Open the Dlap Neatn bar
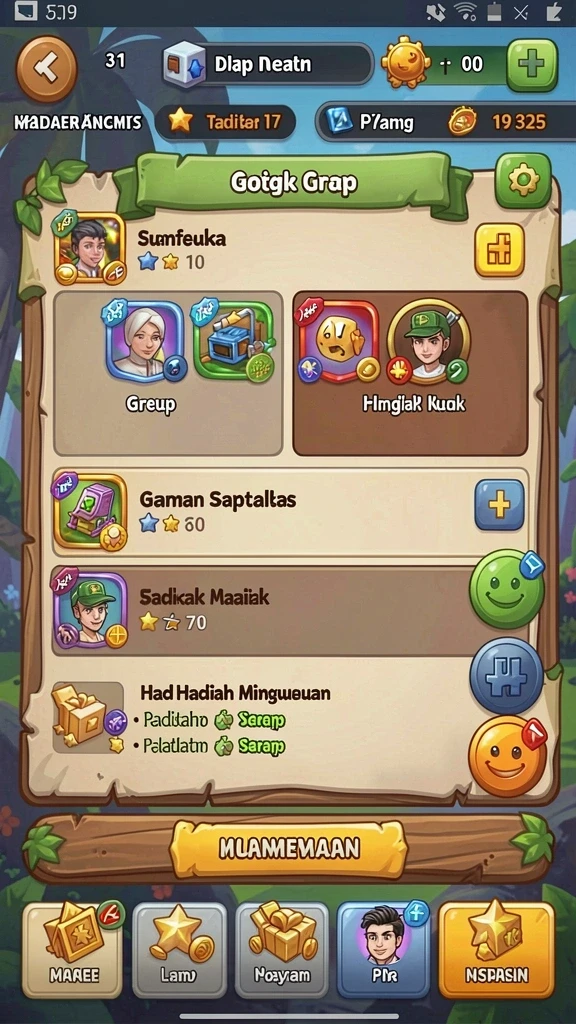 pos(268,64)
